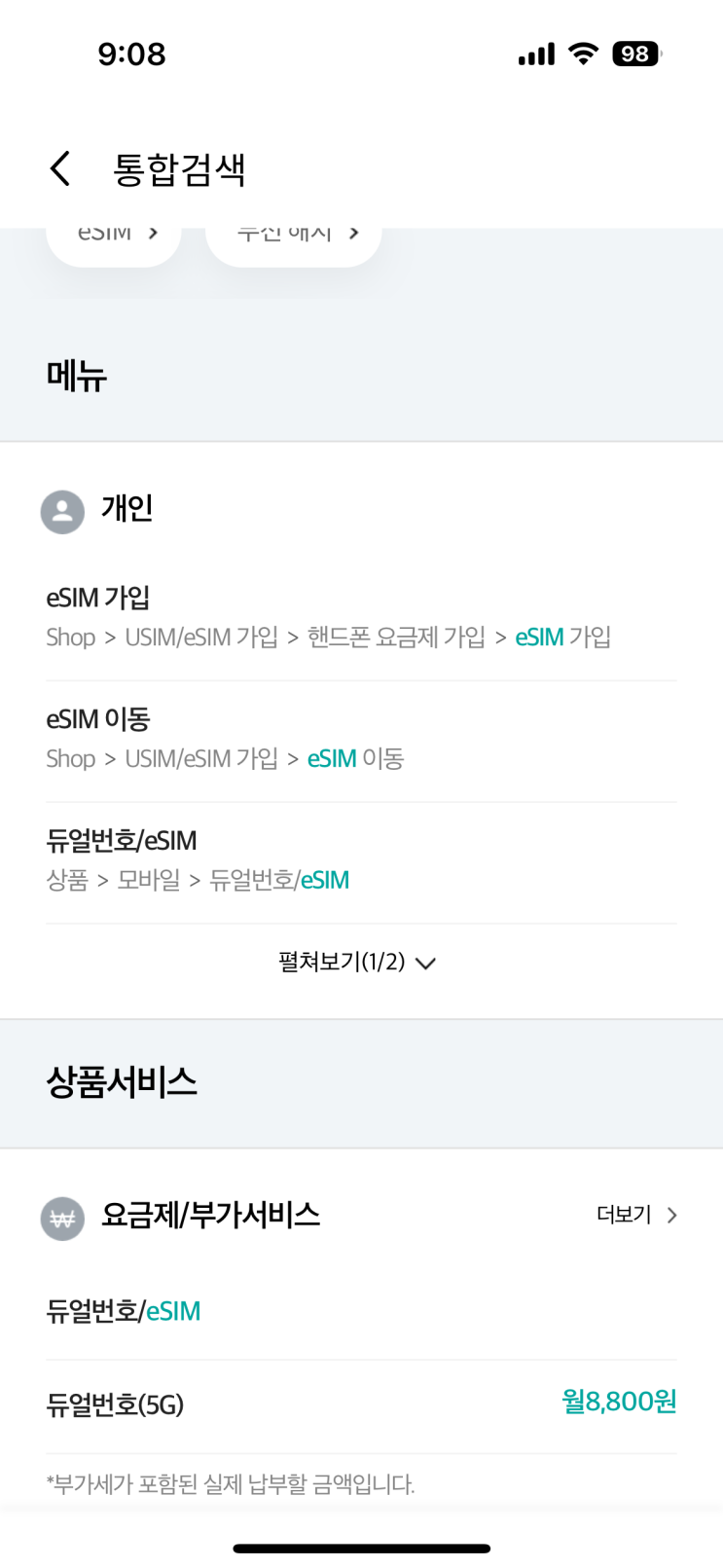Viewport: 723px width, 1568px height.
Task: Expand the menu list with 펼쳐보기(1/2)
Action: pyautogui.click(x=357, y=963)
